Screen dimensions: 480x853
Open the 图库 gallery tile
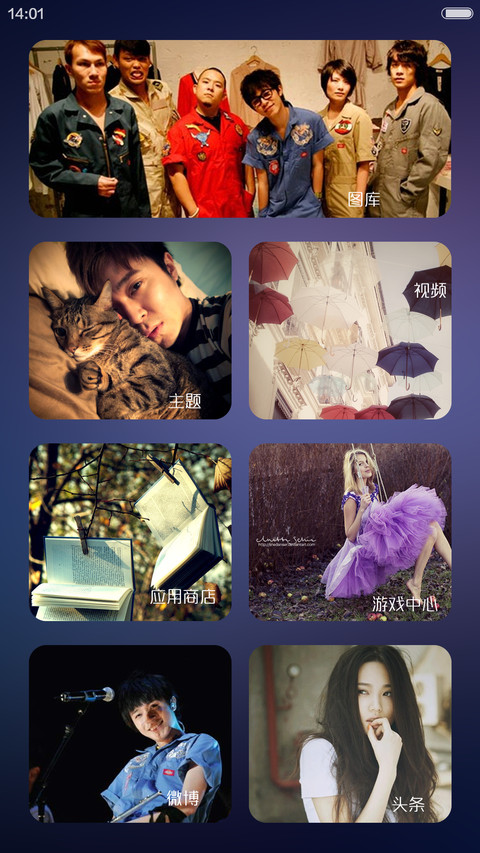coord(240,128)
